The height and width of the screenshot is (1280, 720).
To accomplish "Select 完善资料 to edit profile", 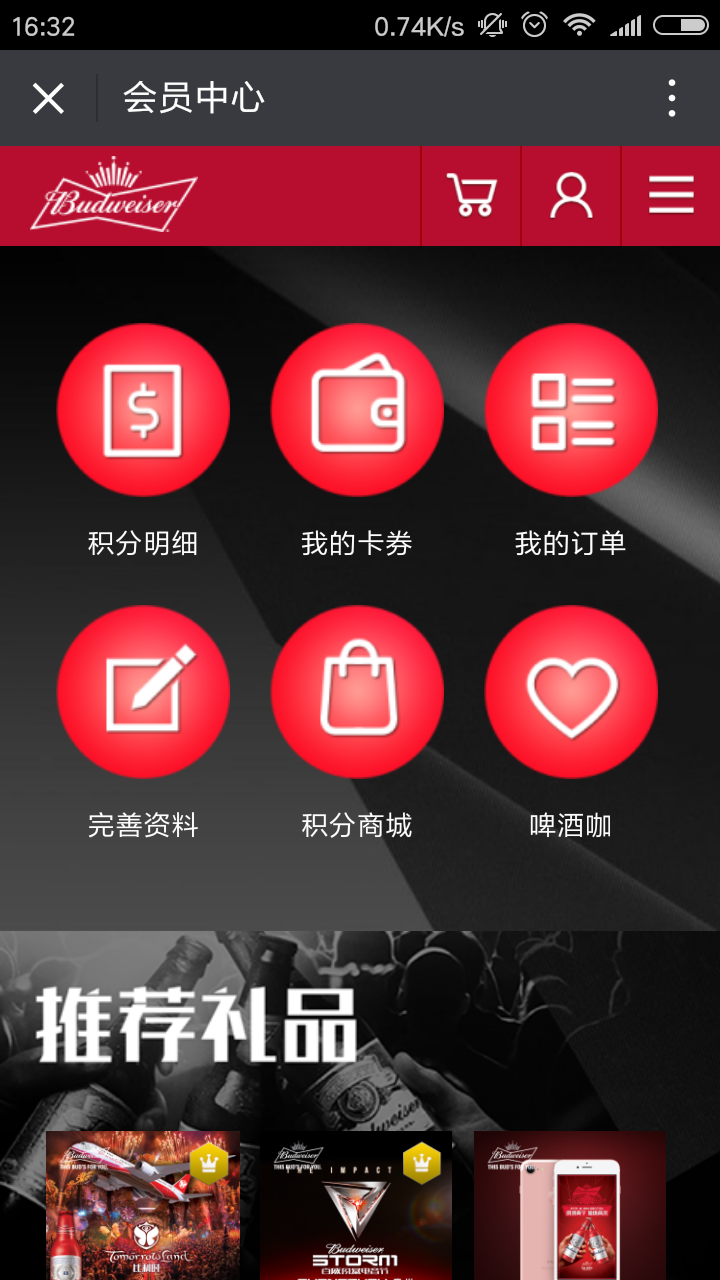I will [143, 692].
